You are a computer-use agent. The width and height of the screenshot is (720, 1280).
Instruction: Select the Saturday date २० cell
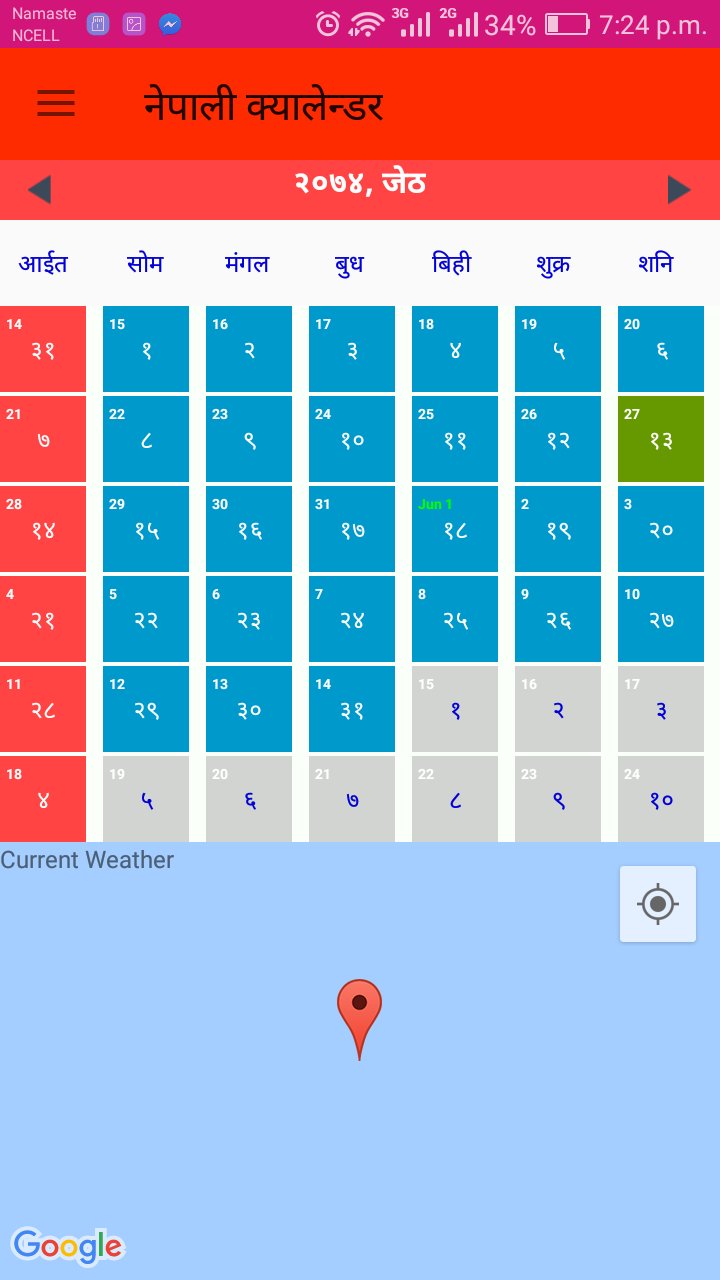click(x=660, y=528)
